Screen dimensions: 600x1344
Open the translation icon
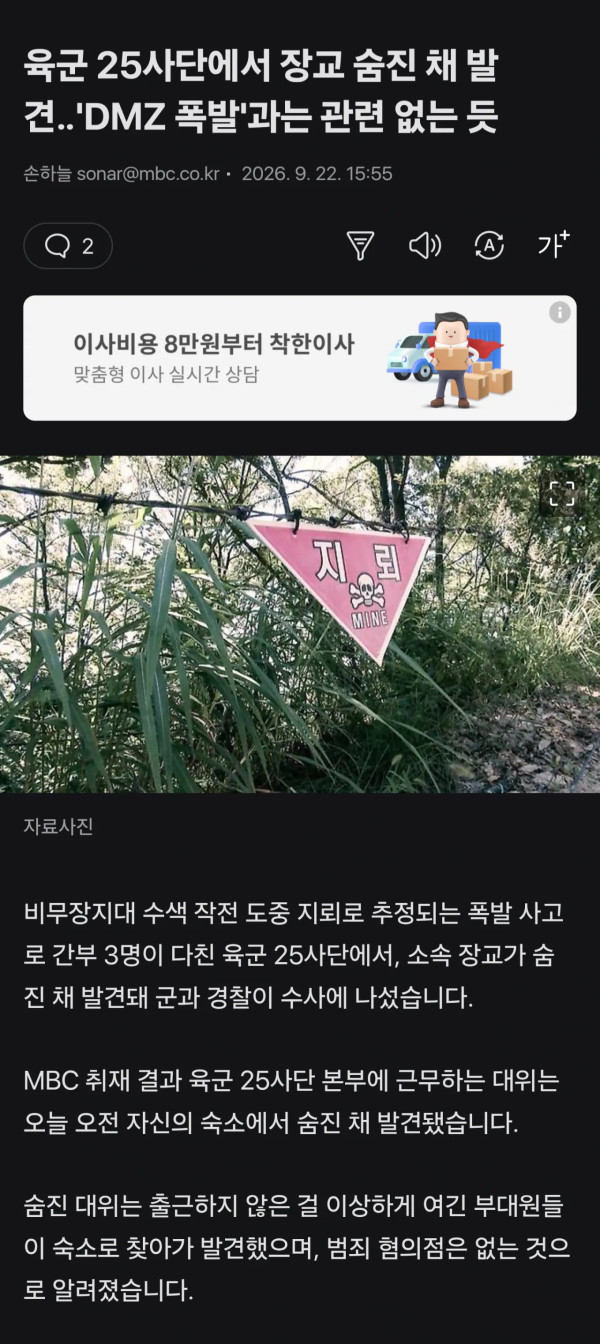pyautogui.click(x=488, y=246)
